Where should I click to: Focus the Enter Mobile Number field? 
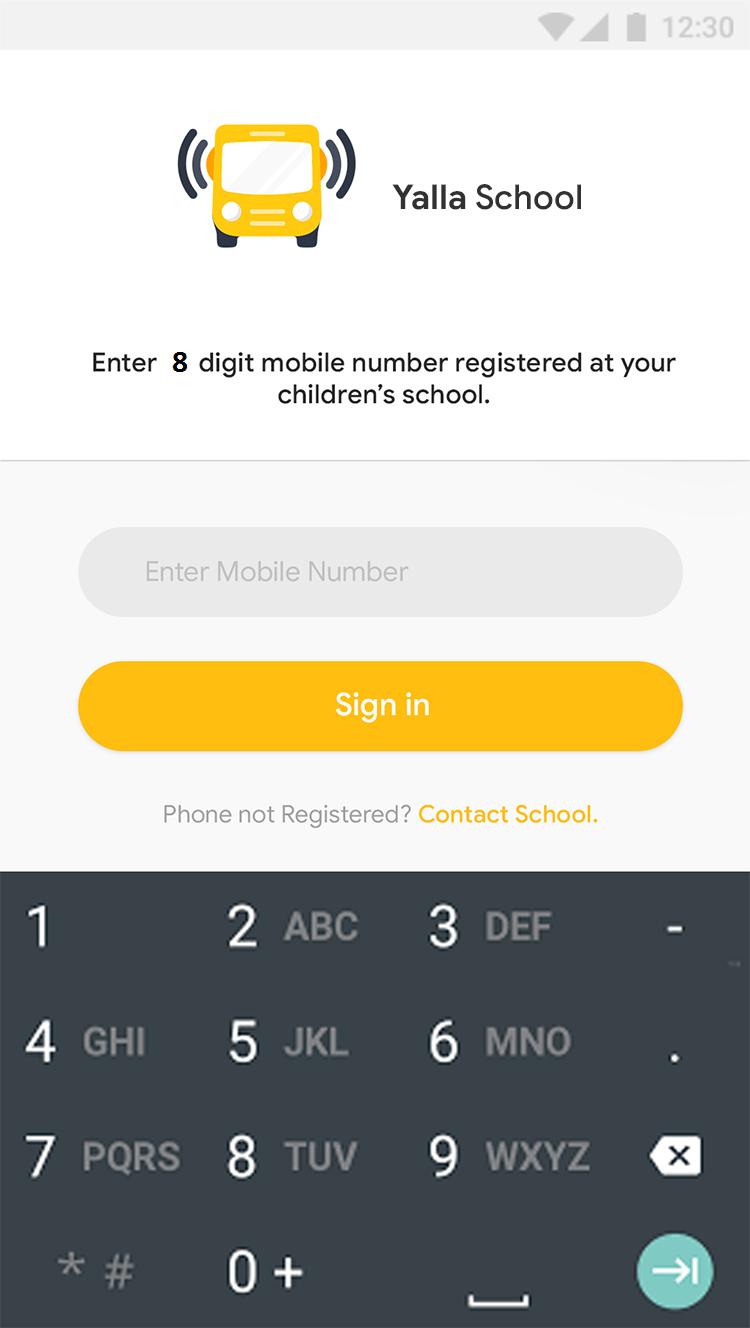click(x=380, y=572)
